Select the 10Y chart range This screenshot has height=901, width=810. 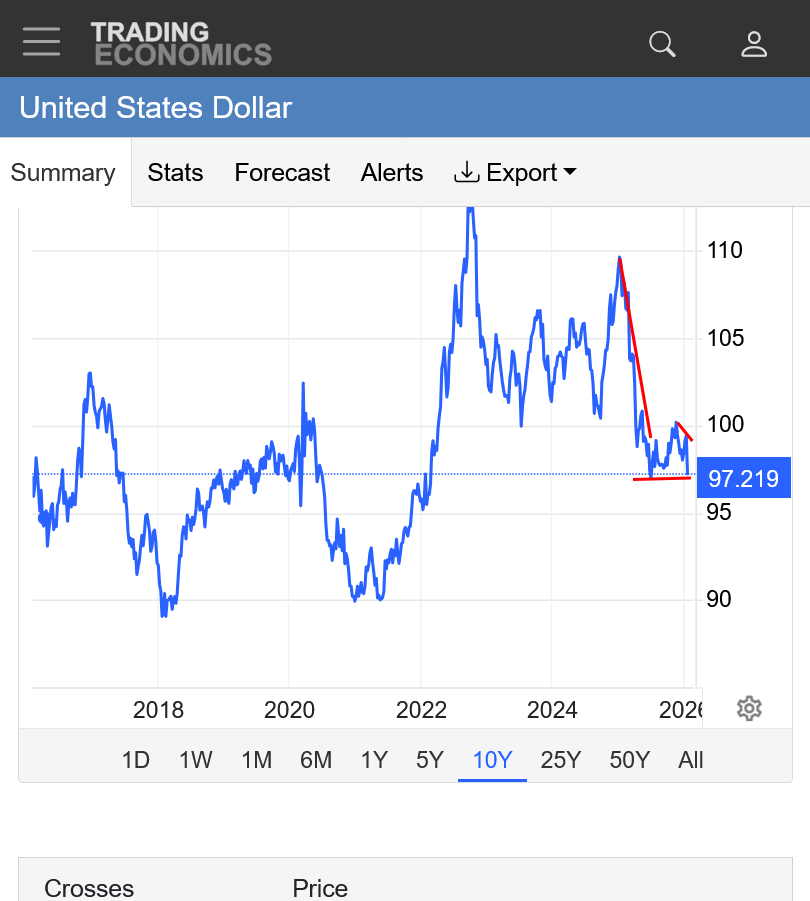(492, 760)
